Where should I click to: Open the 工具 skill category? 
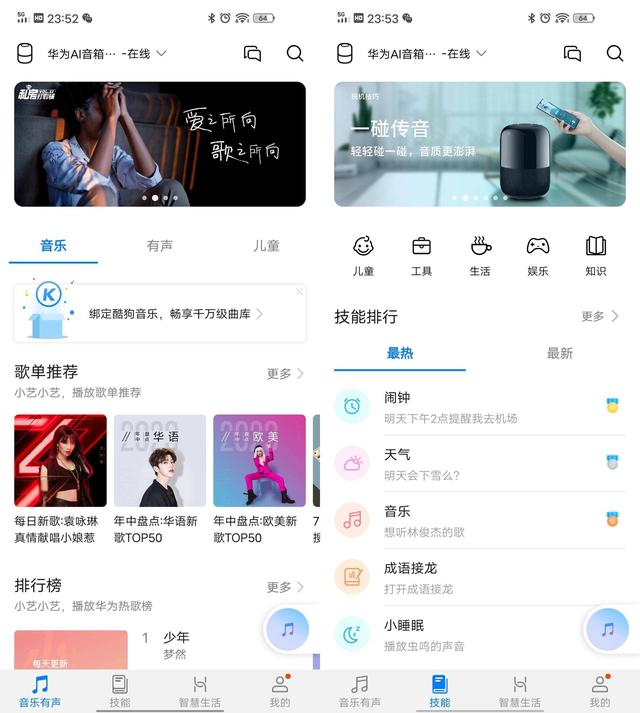pos(422,255)
